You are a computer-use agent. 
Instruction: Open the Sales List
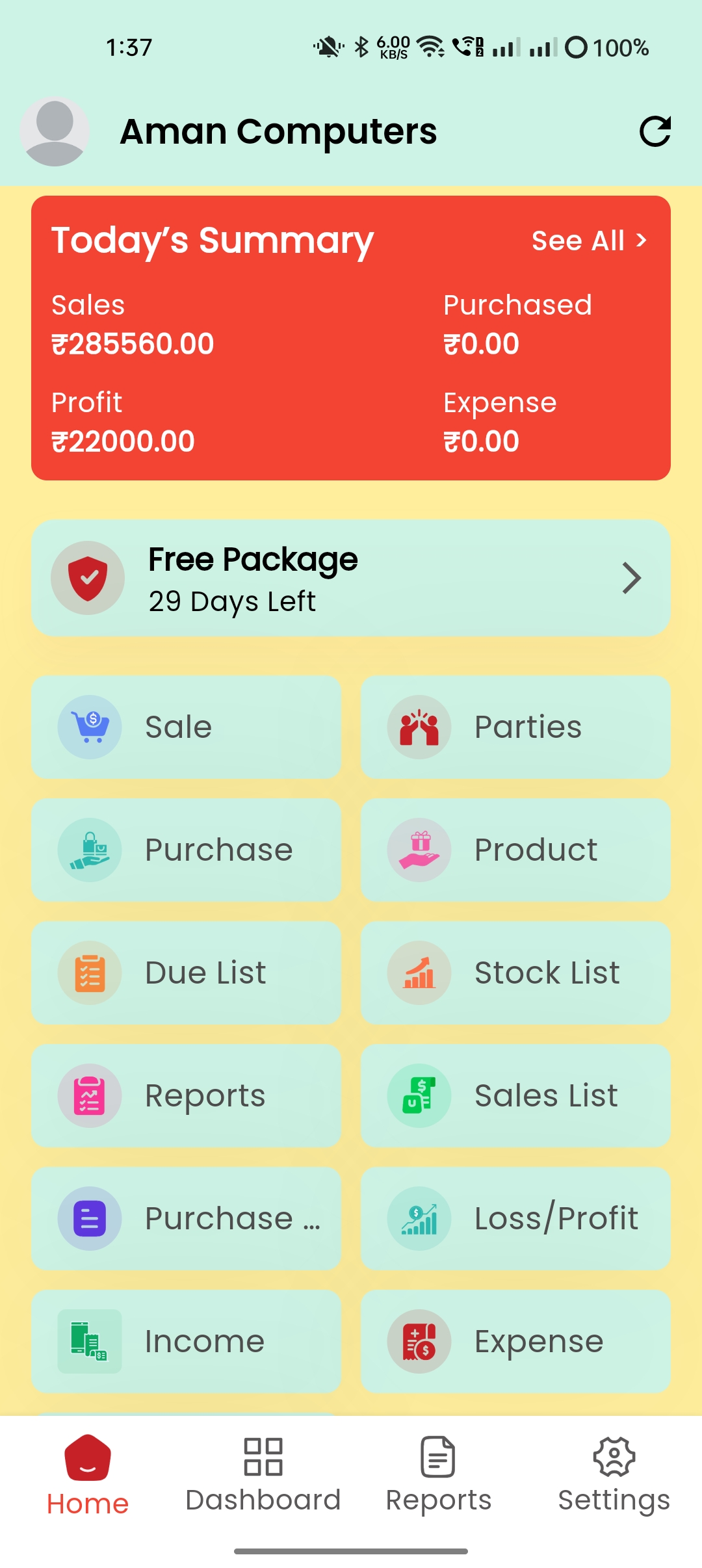[515, 1095]
